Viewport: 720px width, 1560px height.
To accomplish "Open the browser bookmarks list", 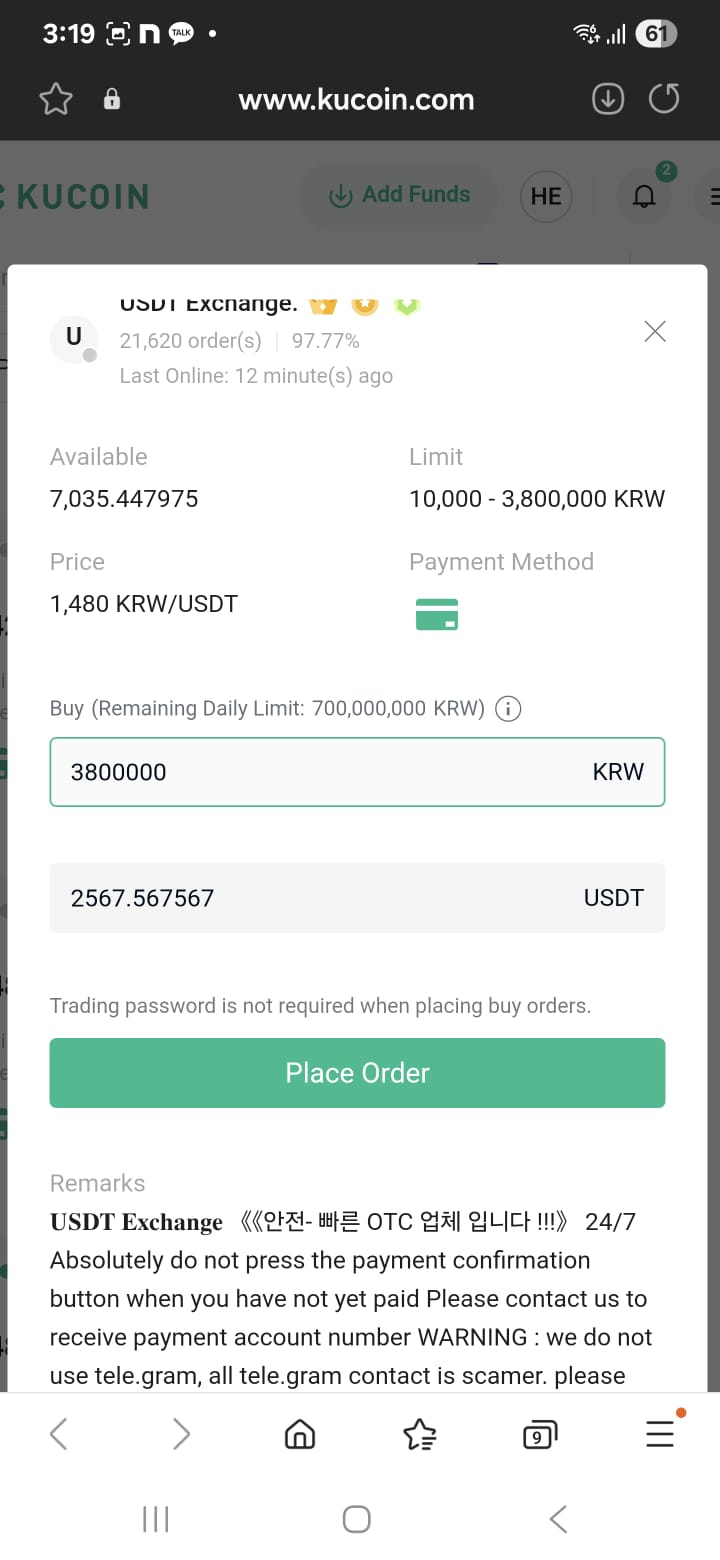I will [x=419, y=1435].
